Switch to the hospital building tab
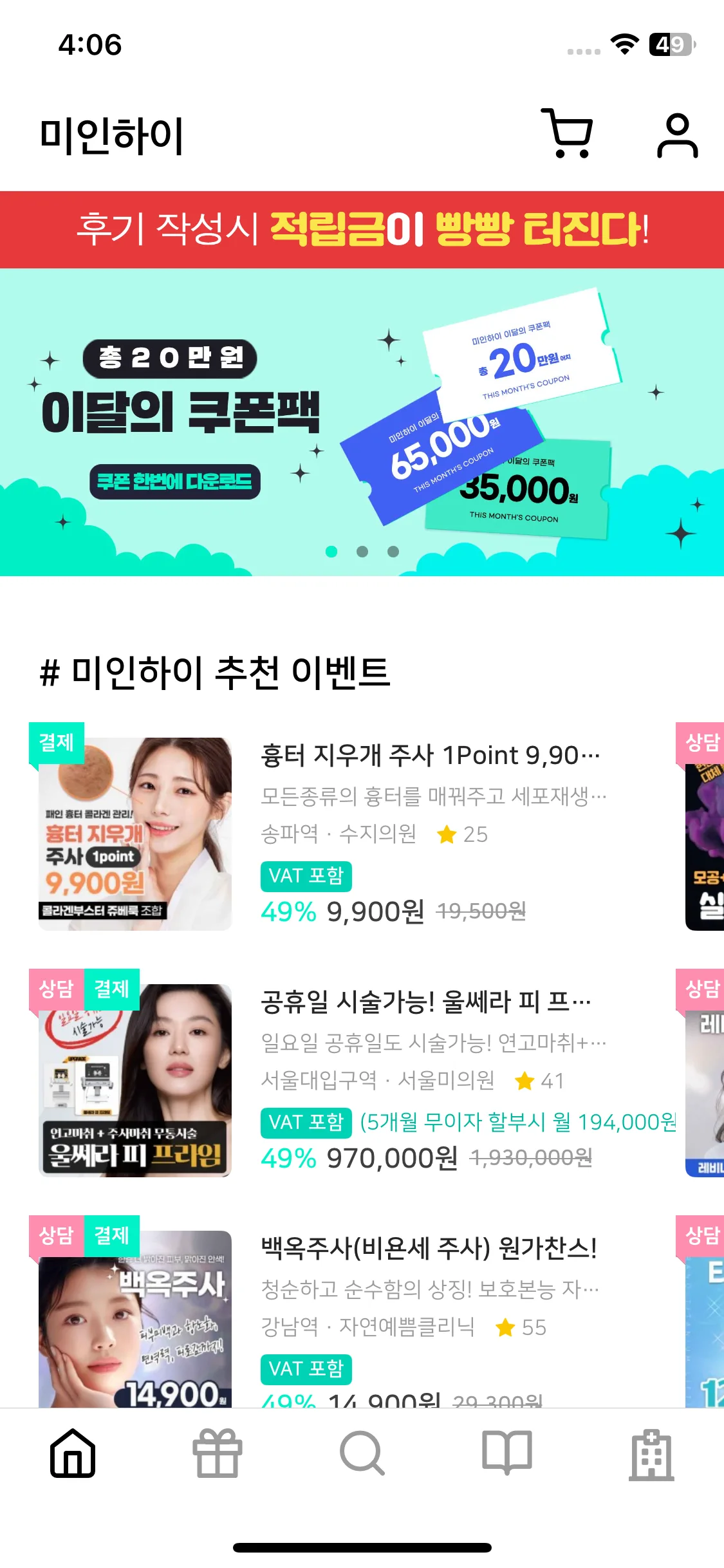The height and width of the screenshot is (1568, 724). click(x=651, y=1455)
